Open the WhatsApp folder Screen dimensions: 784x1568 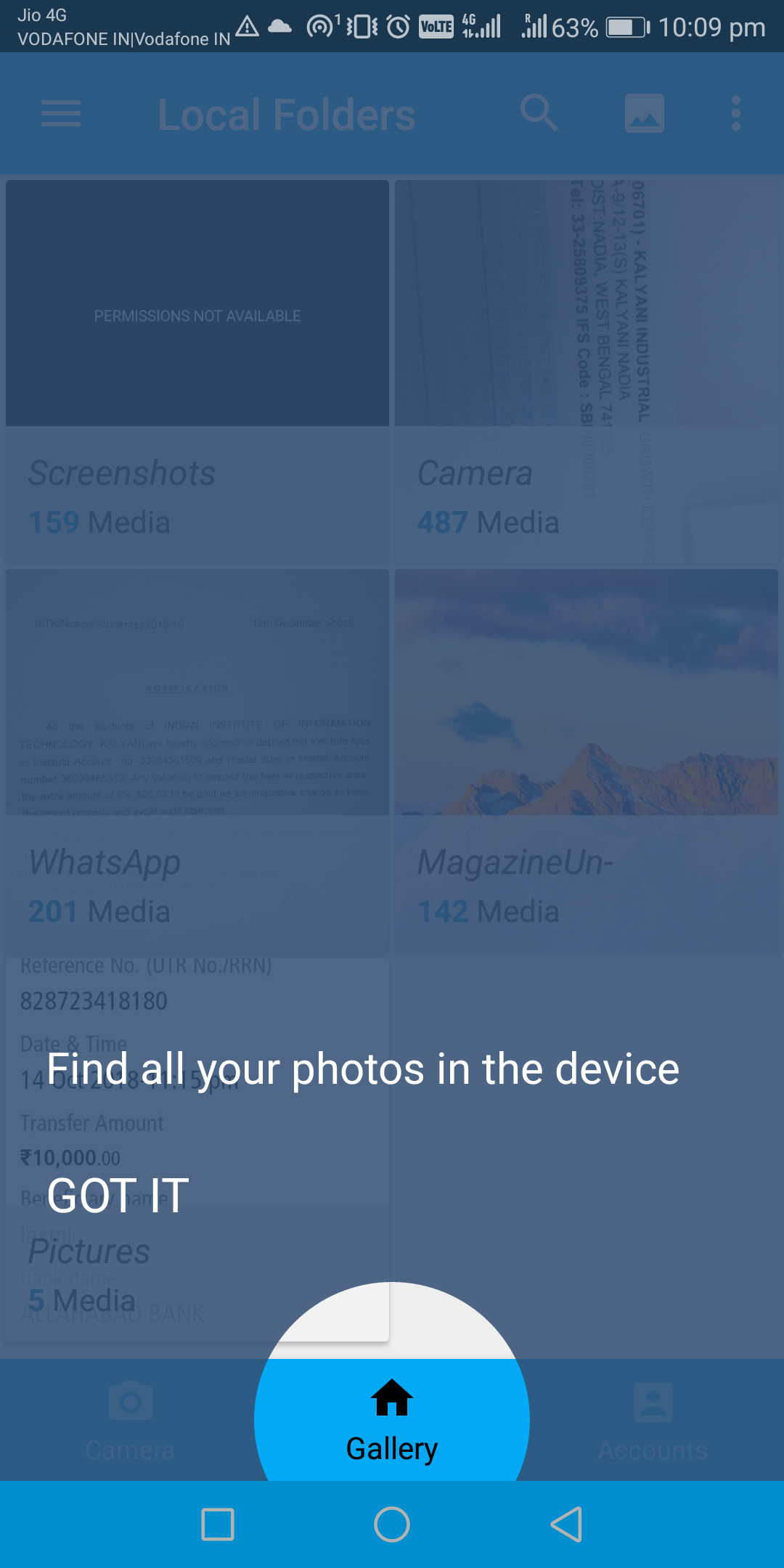[197, 761]
